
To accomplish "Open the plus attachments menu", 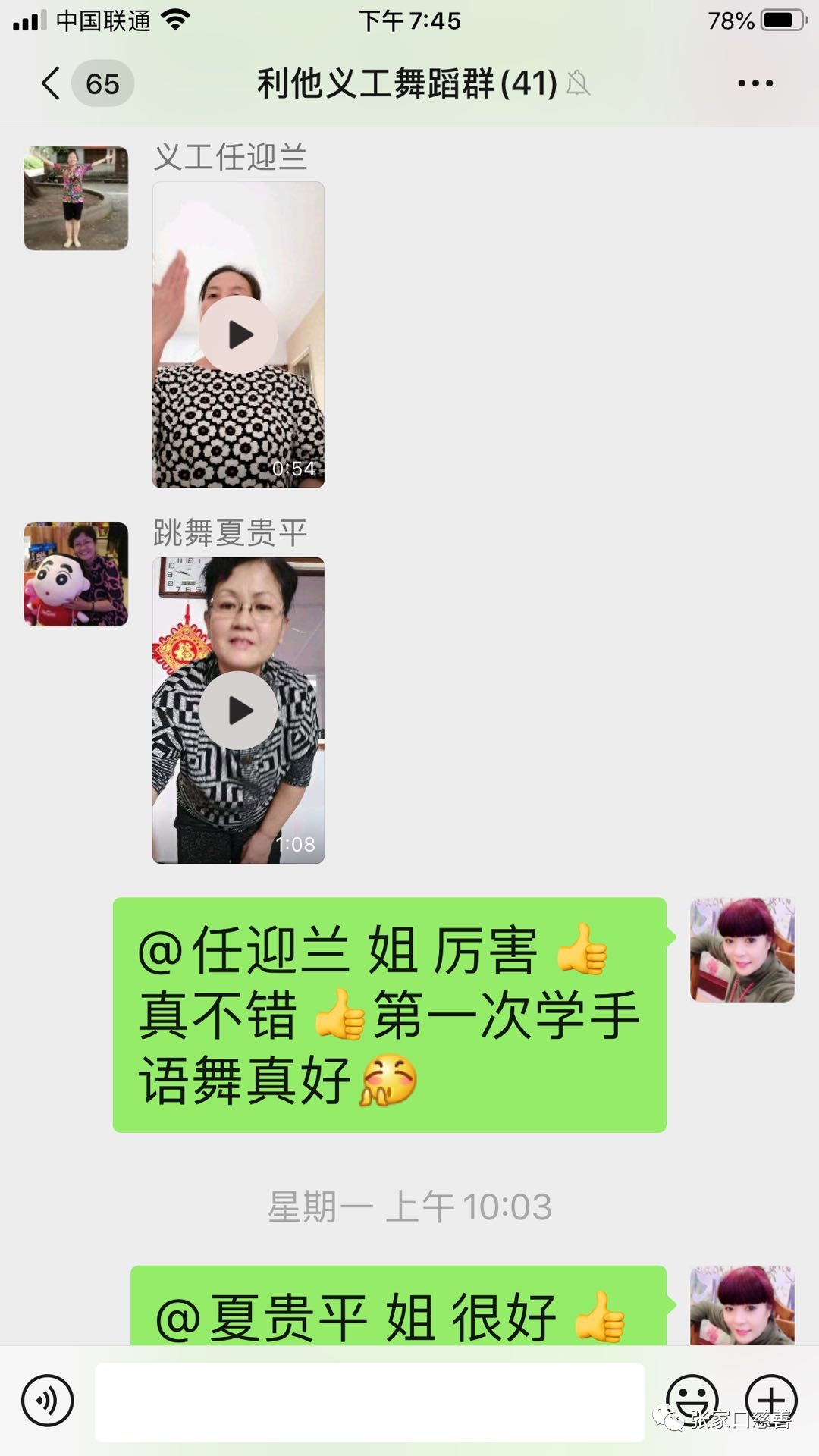I will (771, 1399).
